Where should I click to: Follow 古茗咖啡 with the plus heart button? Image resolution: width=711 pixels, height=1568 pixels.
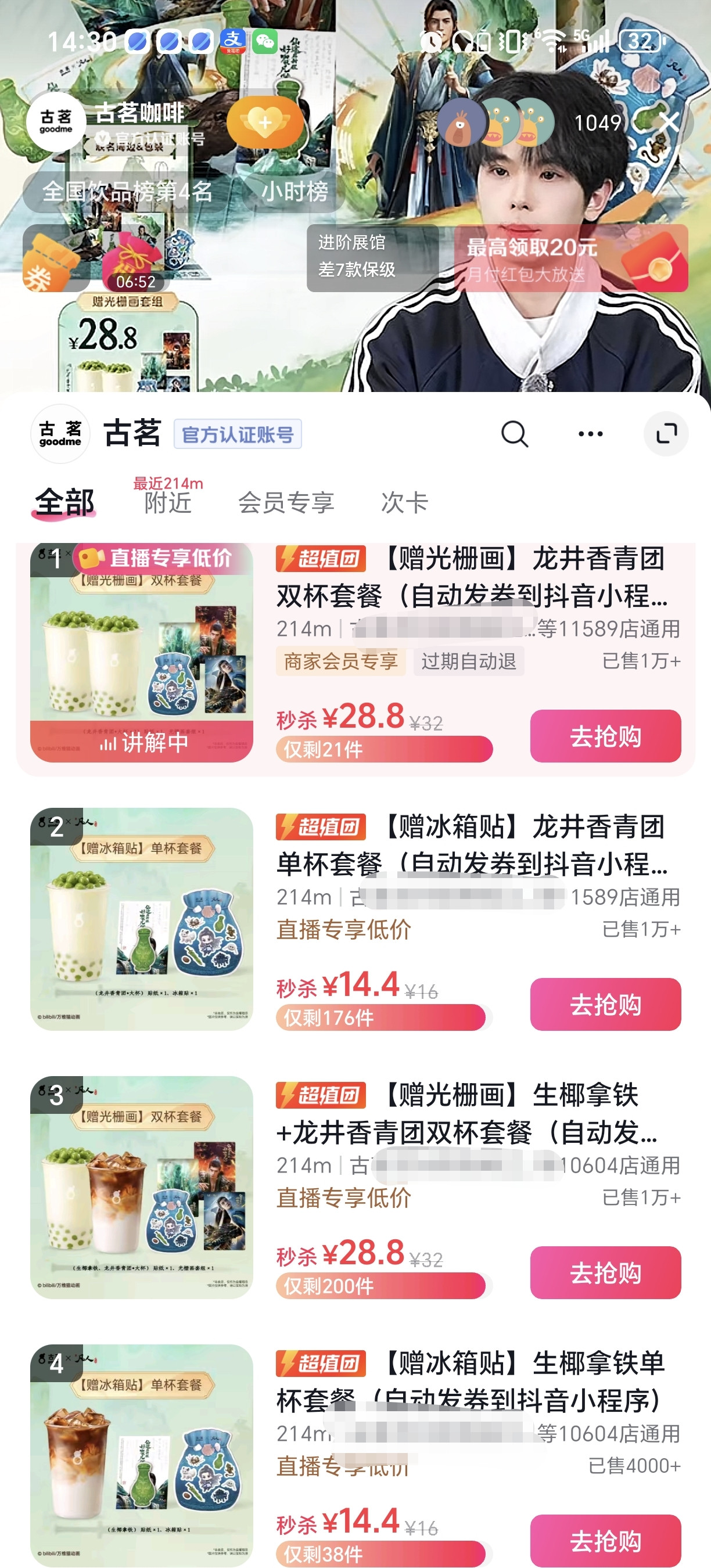[265, 123]
